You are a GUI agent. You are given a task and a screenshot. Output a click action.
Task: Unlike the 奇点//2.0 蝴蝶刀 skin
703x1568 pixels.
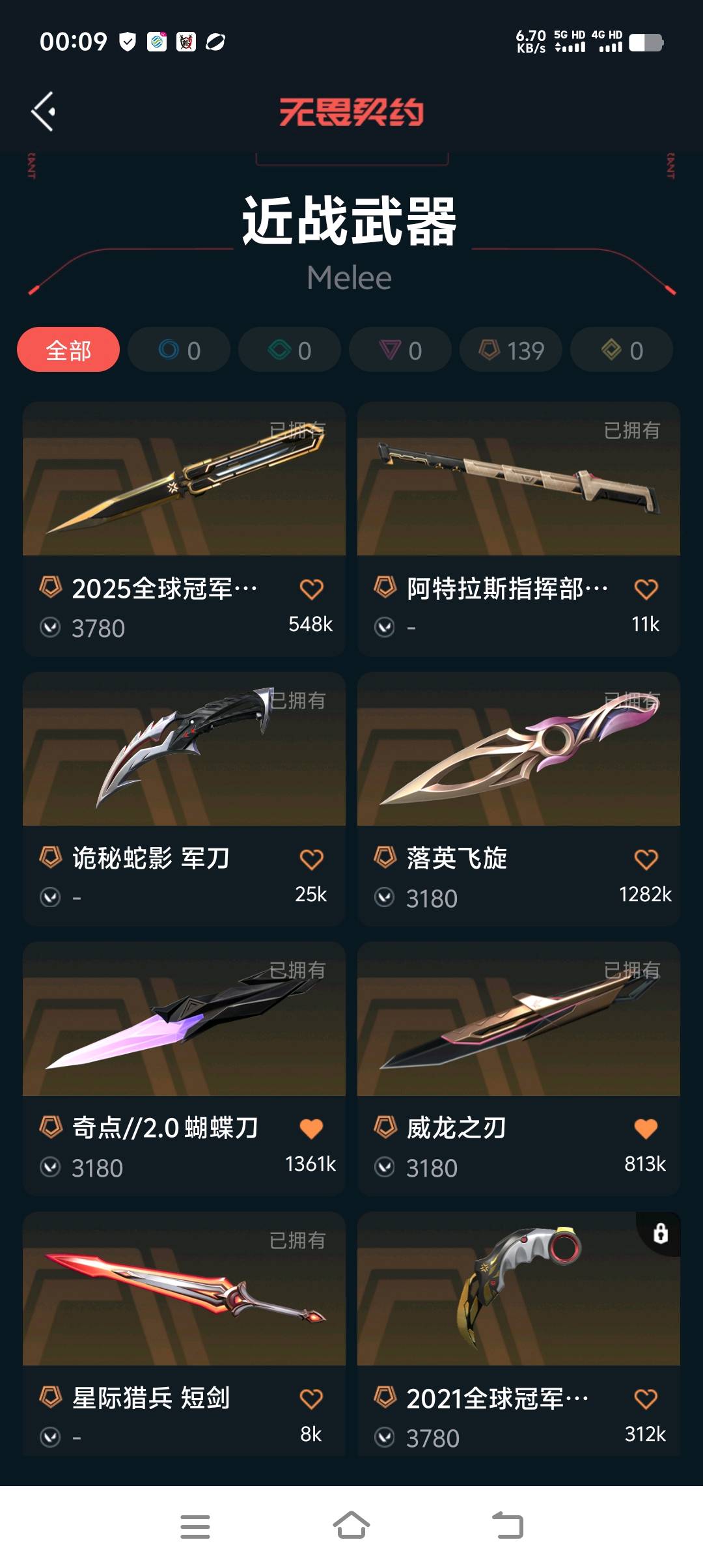tap(311, 1128)
